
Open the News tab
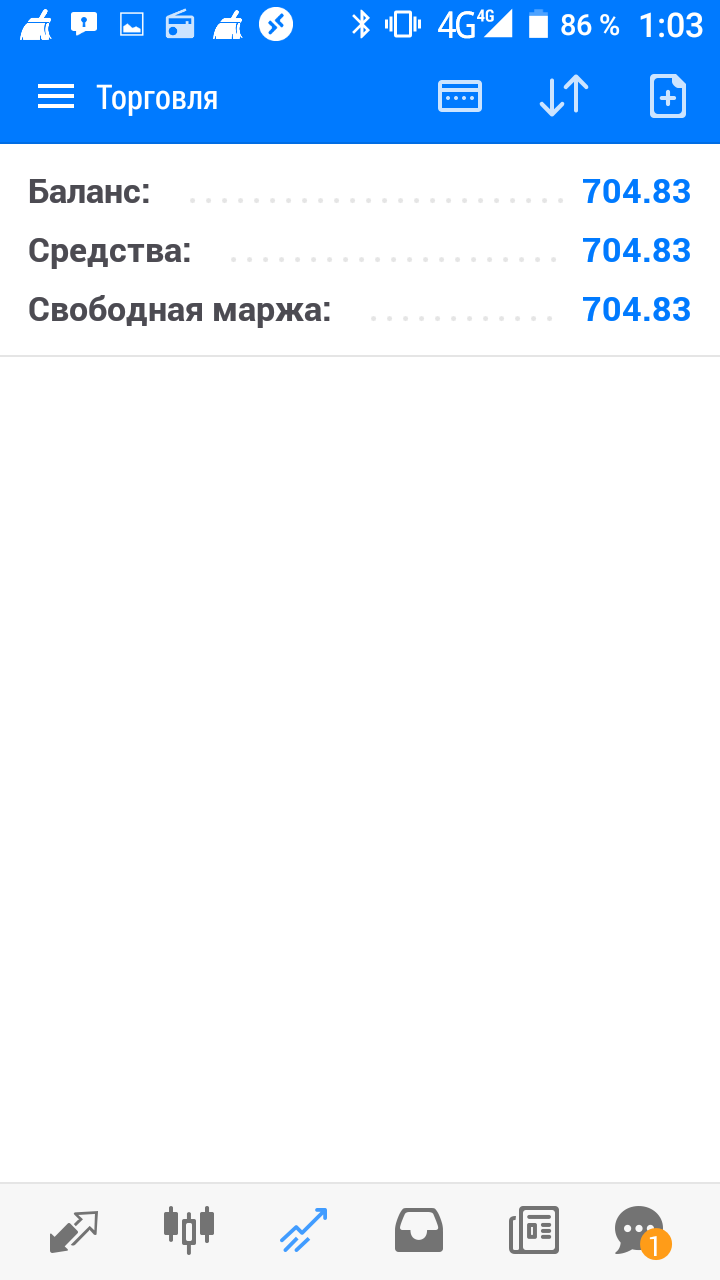click(534, 1231)
